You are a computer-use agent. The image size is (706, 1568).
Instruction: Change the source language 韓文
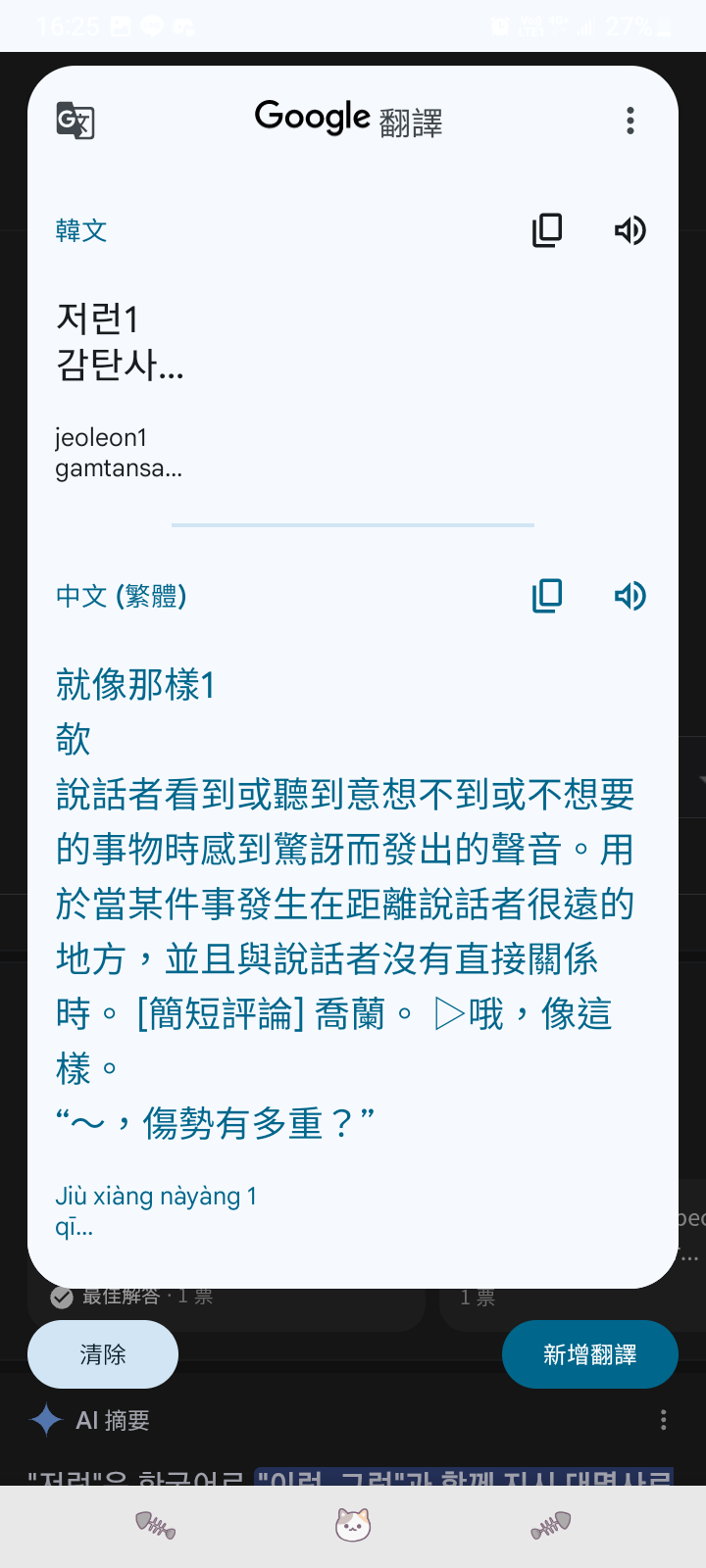[x=81, y=230]
